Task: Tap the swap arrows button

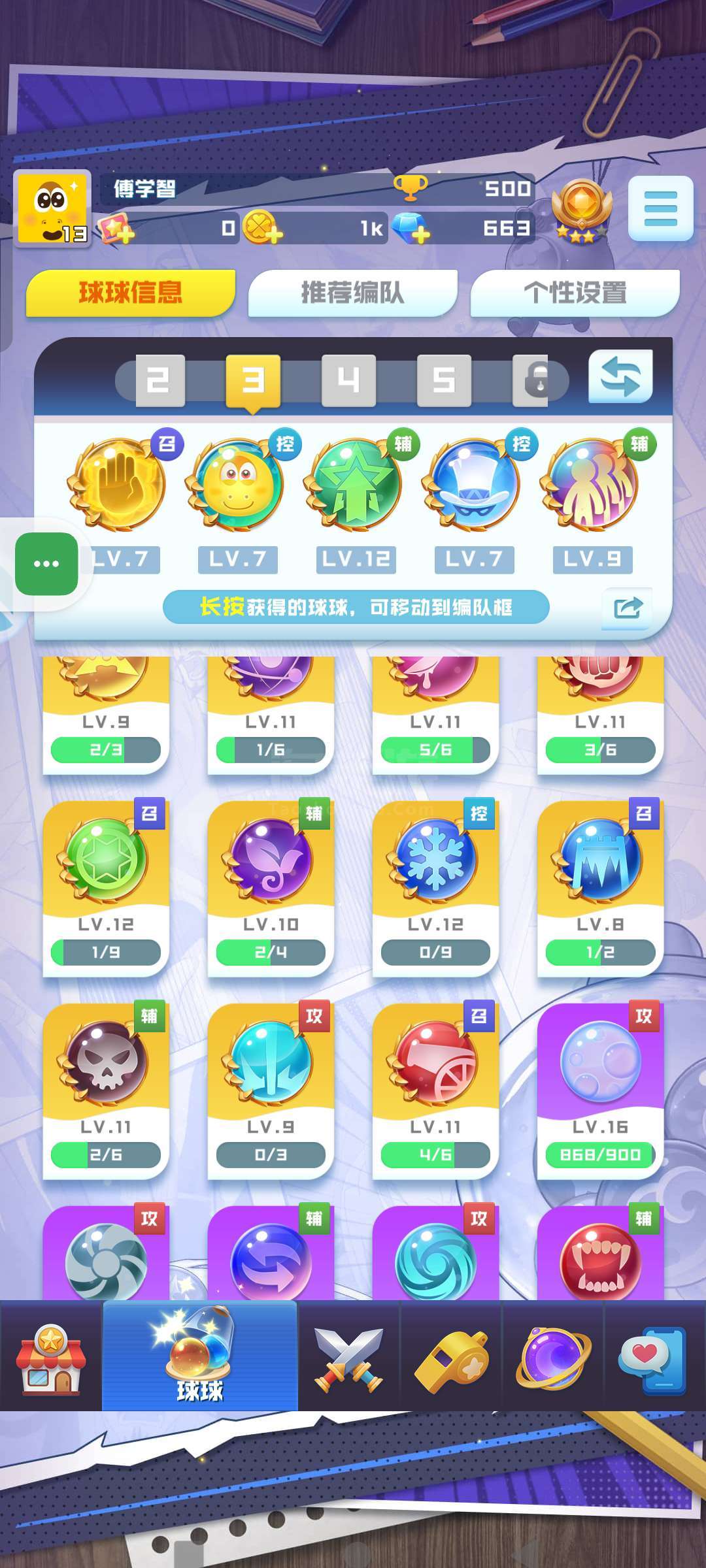Action: [x=620, y=377]
